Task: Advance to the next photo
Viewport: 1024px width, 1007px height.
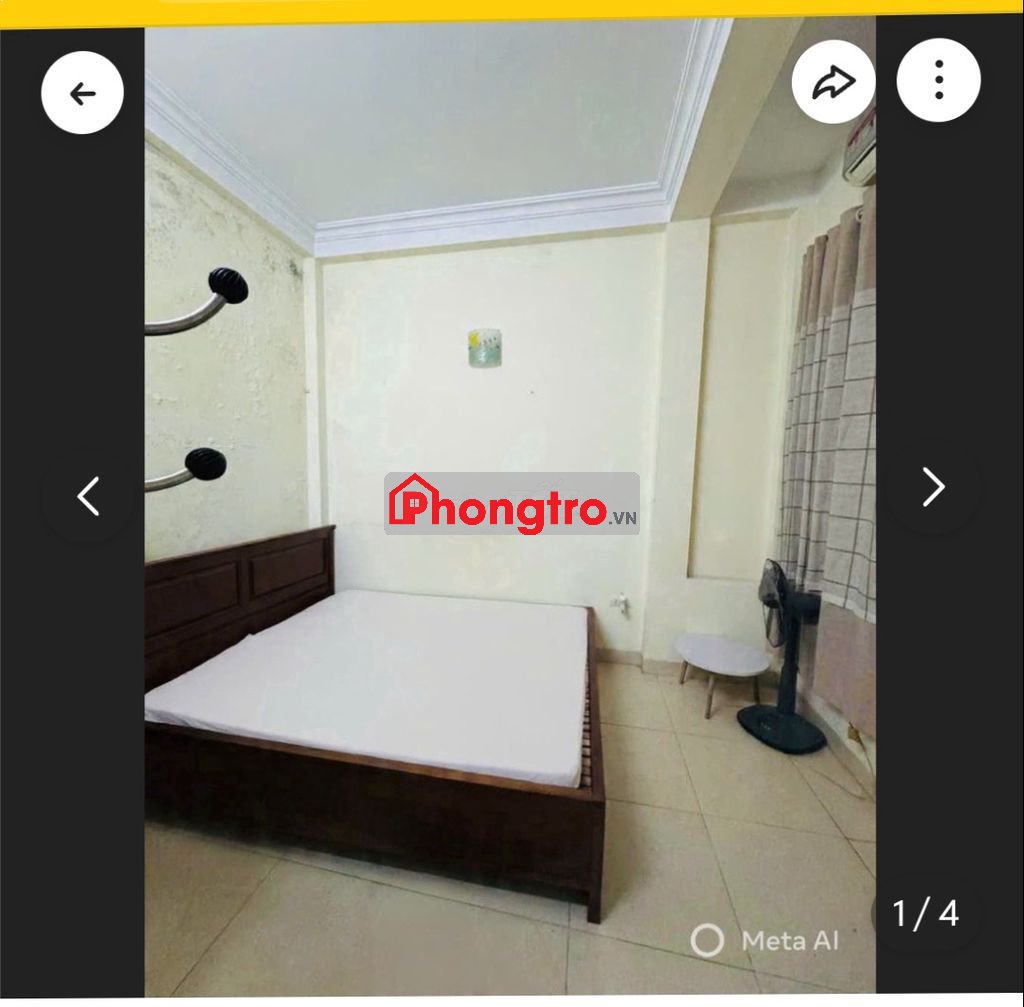Action: [932, 487]
